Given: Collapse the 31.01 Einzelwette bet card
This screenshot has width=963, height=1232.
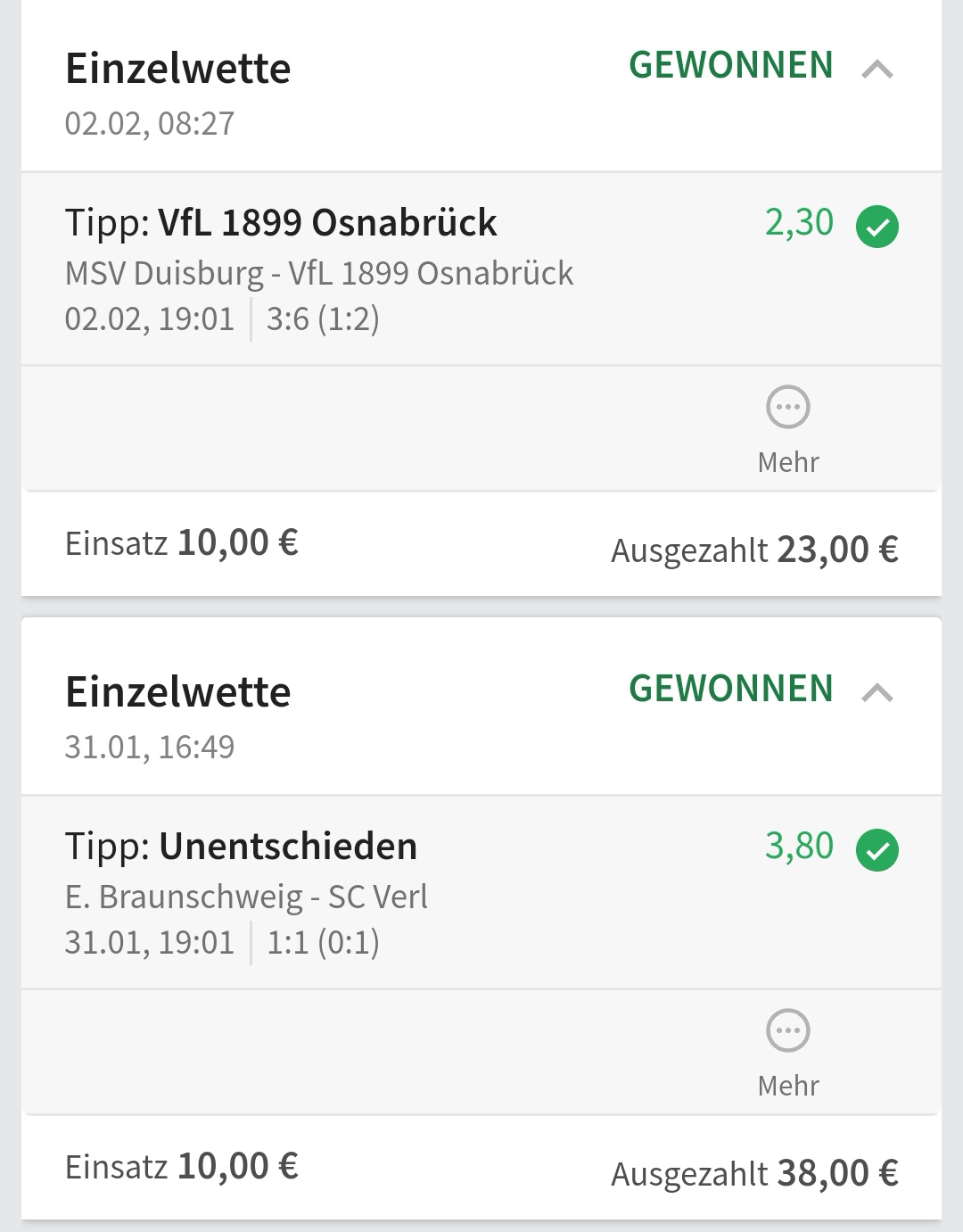Looking at the screenshot, I should point(877,692).
